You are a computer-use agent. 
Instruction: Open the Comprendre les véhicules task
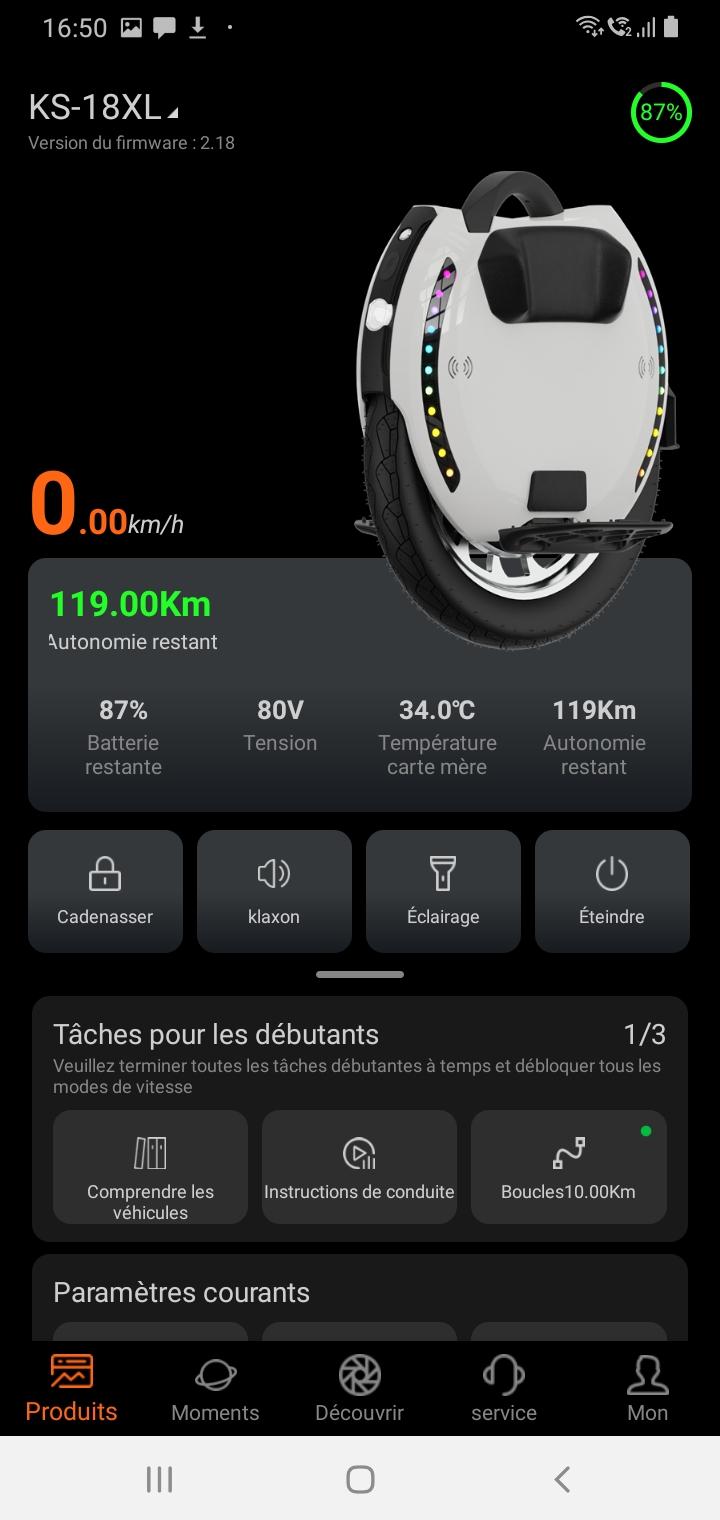click(150, 1167)
